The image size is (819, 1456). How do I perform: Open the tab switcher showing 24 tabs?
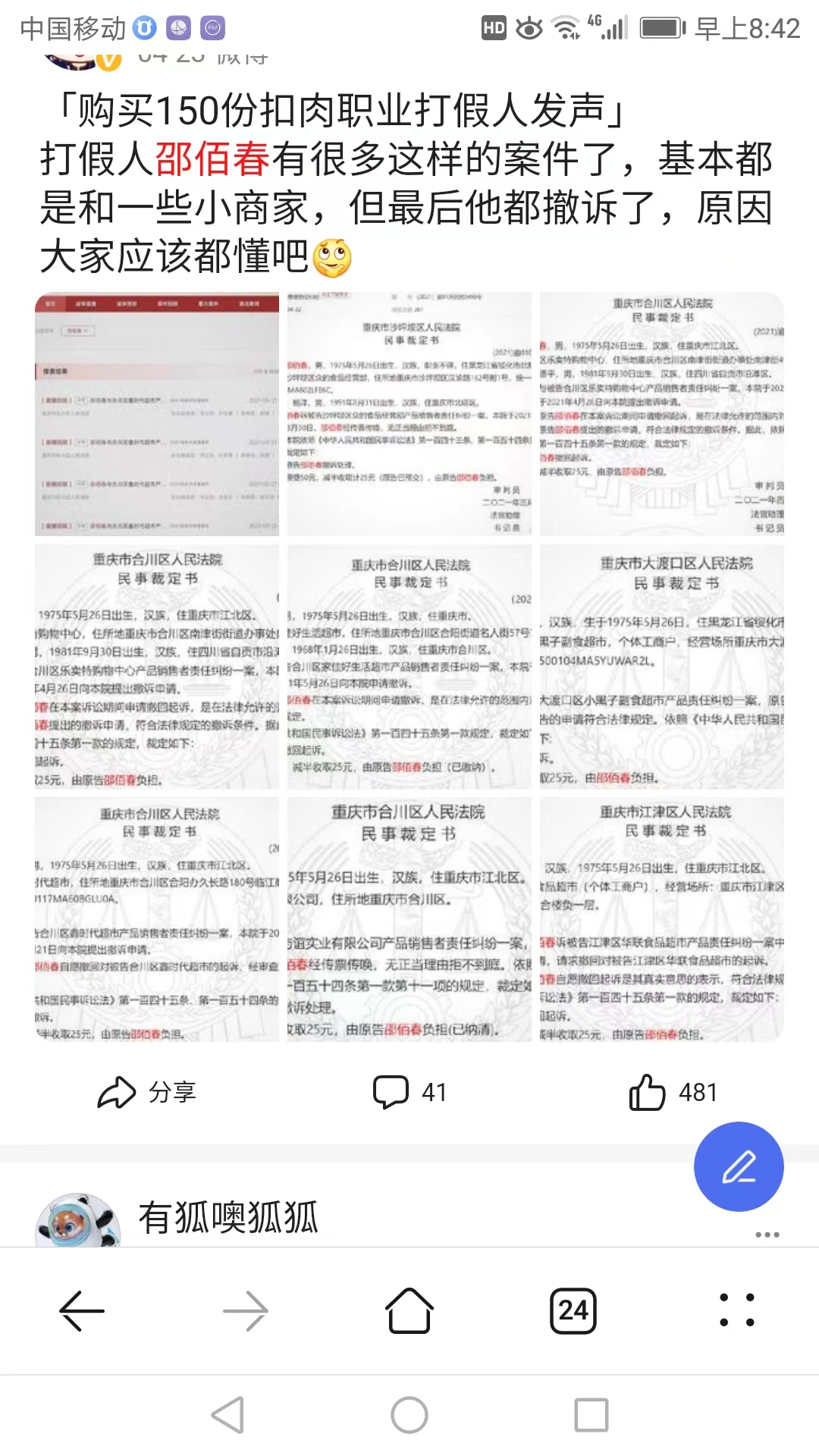[573, 1310]
